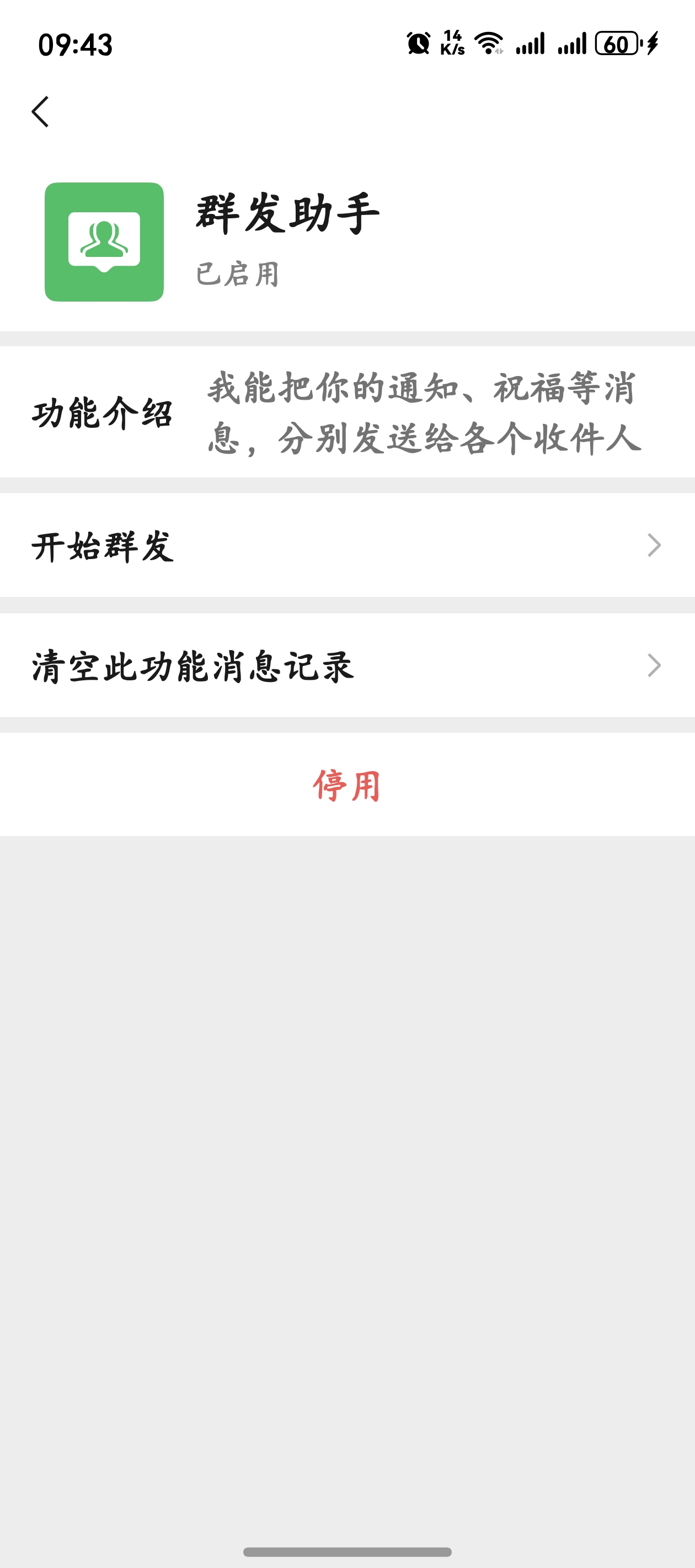
Task: Tap the red 停用 button
Action: 347,785
